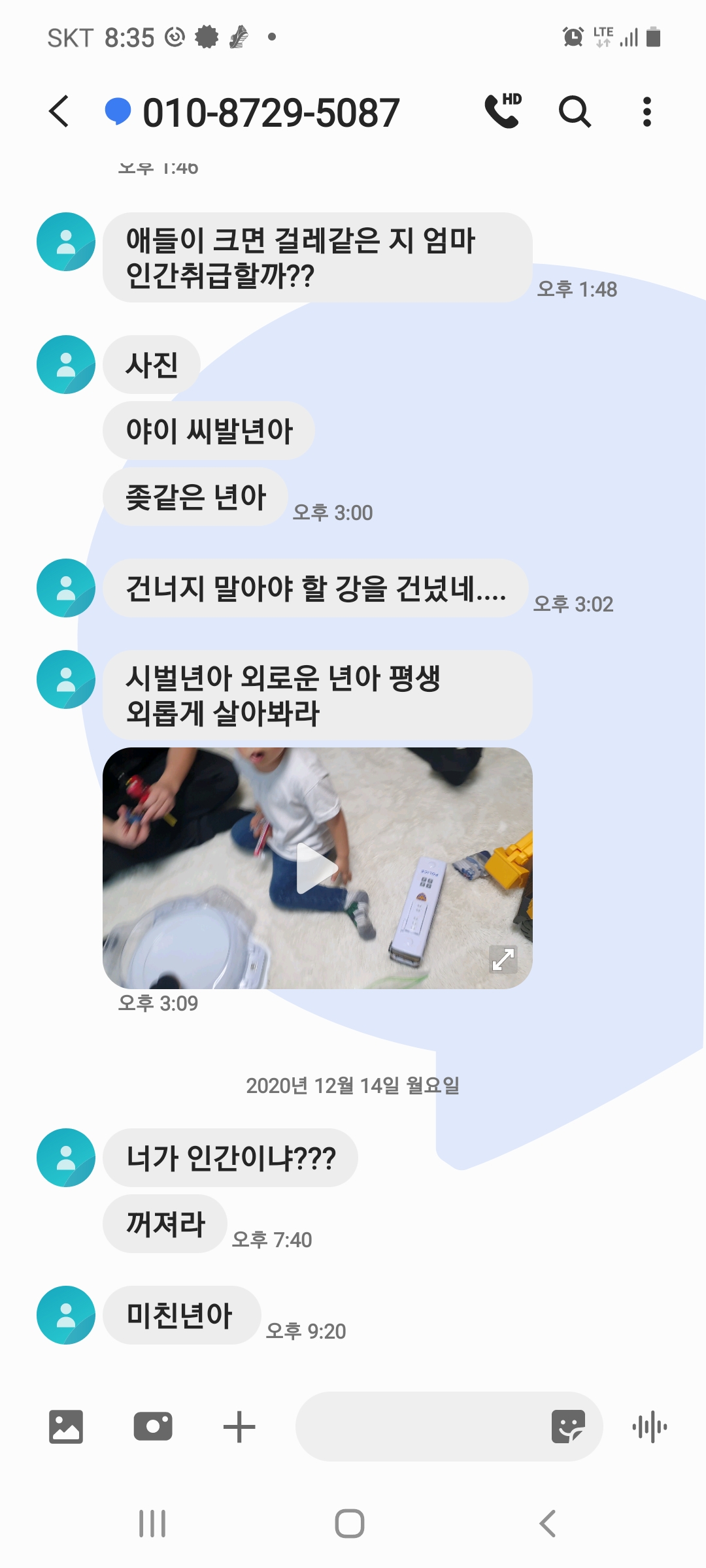Open the more options menu
706x1568 pixels.
coord(647,112)
